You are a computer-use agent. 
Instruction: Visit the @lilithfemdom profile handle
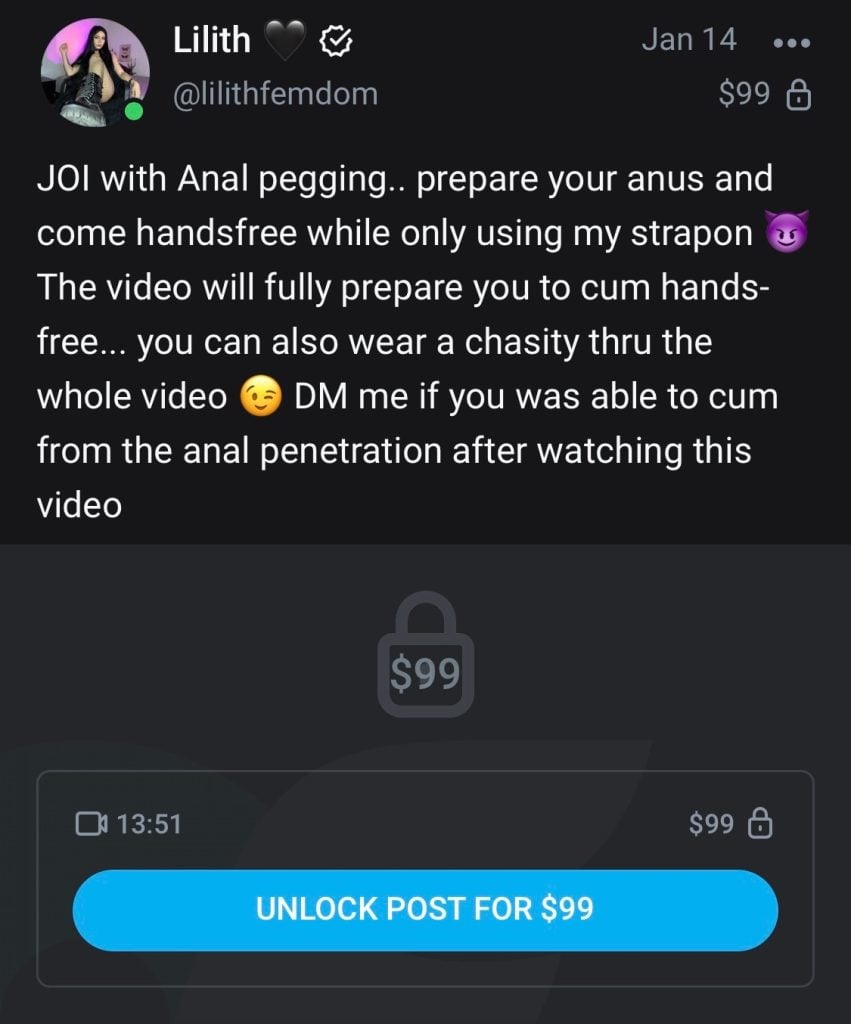[x=276, y=94]
